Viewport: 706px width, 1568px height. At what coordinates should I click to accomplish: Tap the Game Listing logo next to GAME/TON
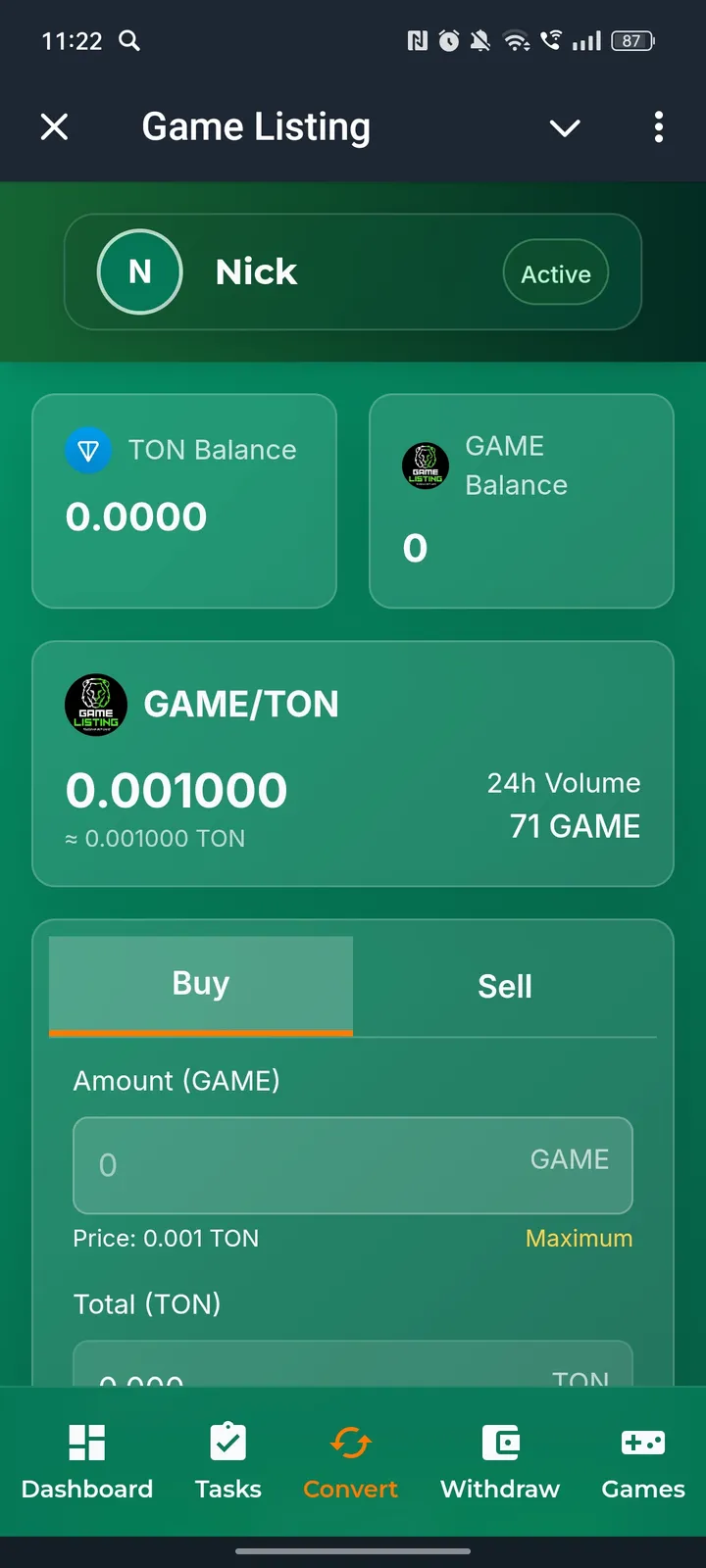[95, 705]
